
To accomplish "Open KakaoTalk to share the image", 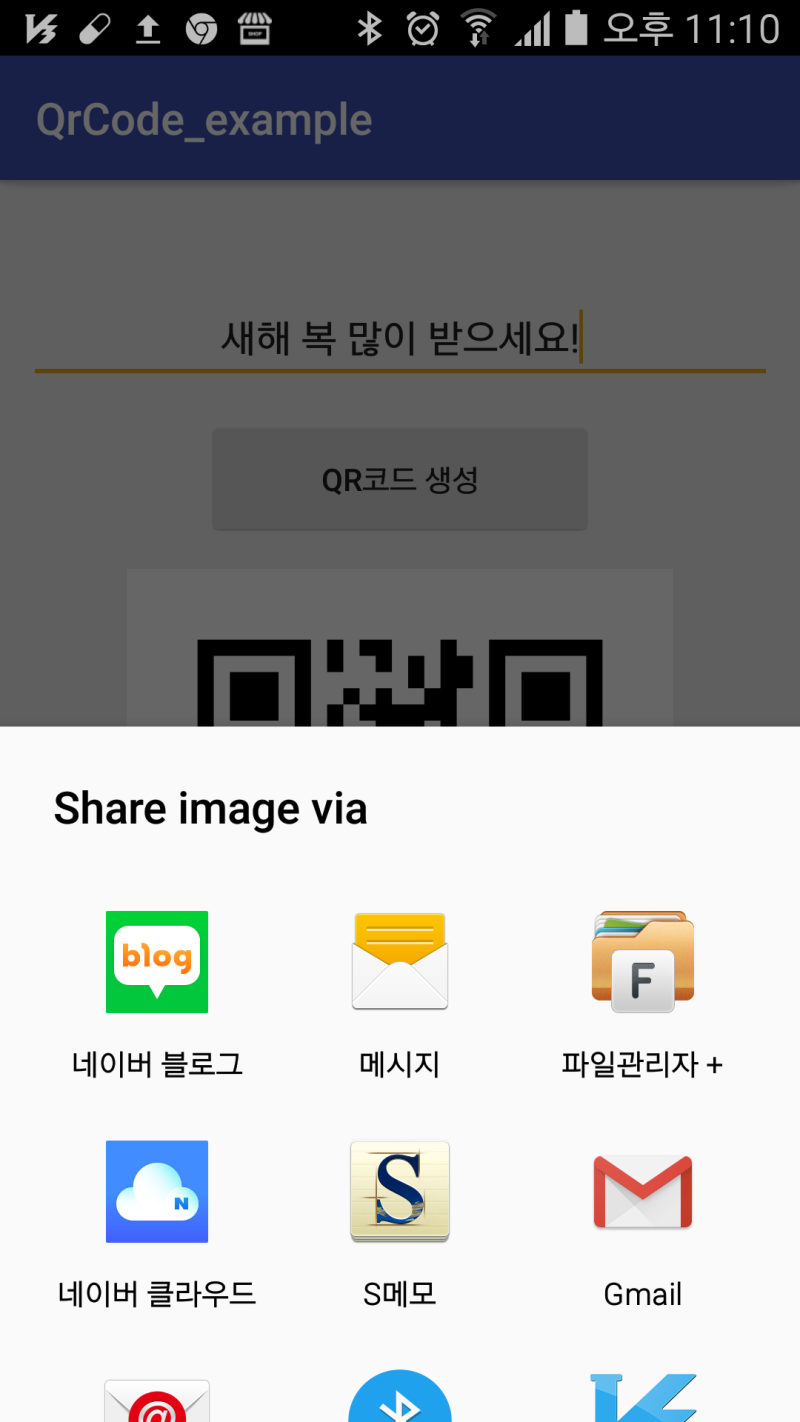I will click(x=642, y=1400).
